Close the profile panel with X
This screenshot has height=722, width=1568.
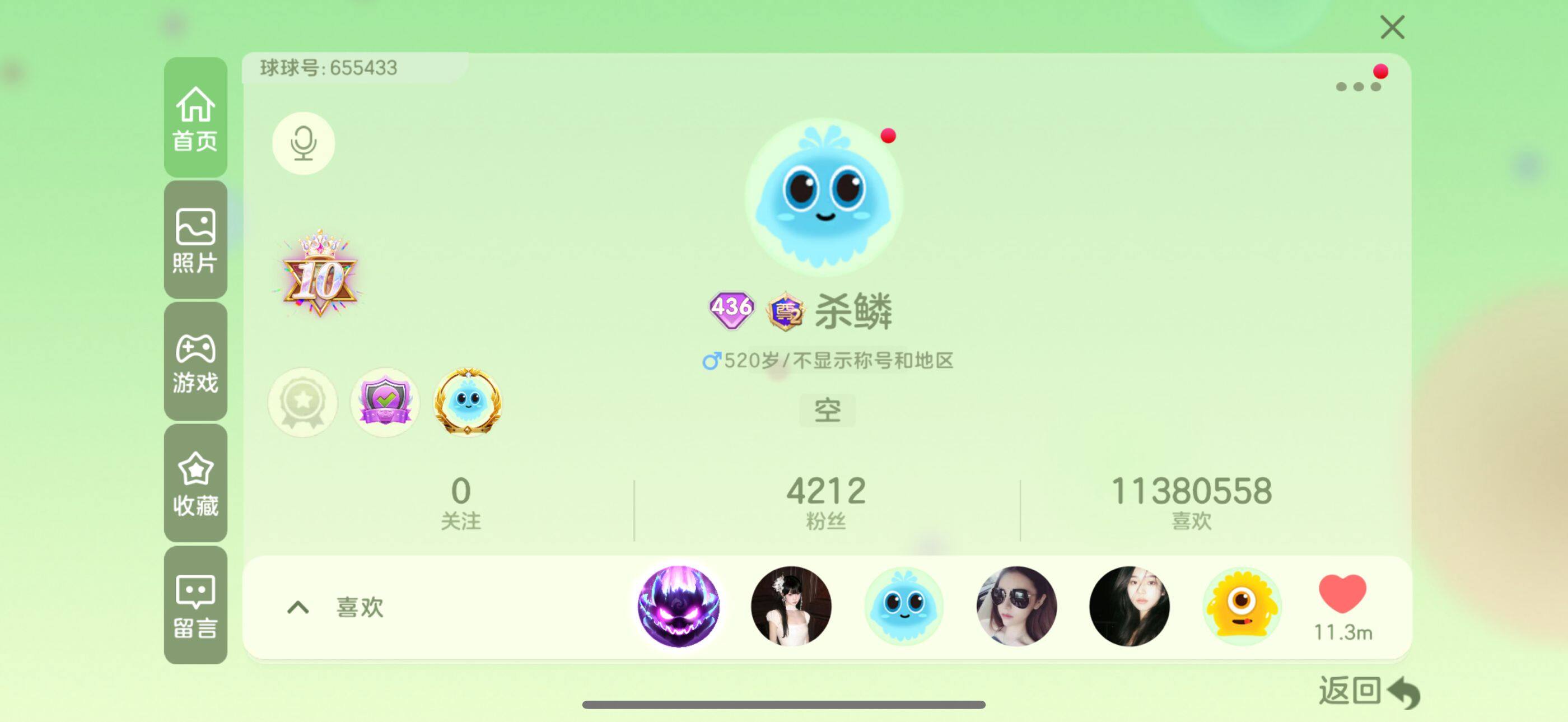tap(1392, 27)
